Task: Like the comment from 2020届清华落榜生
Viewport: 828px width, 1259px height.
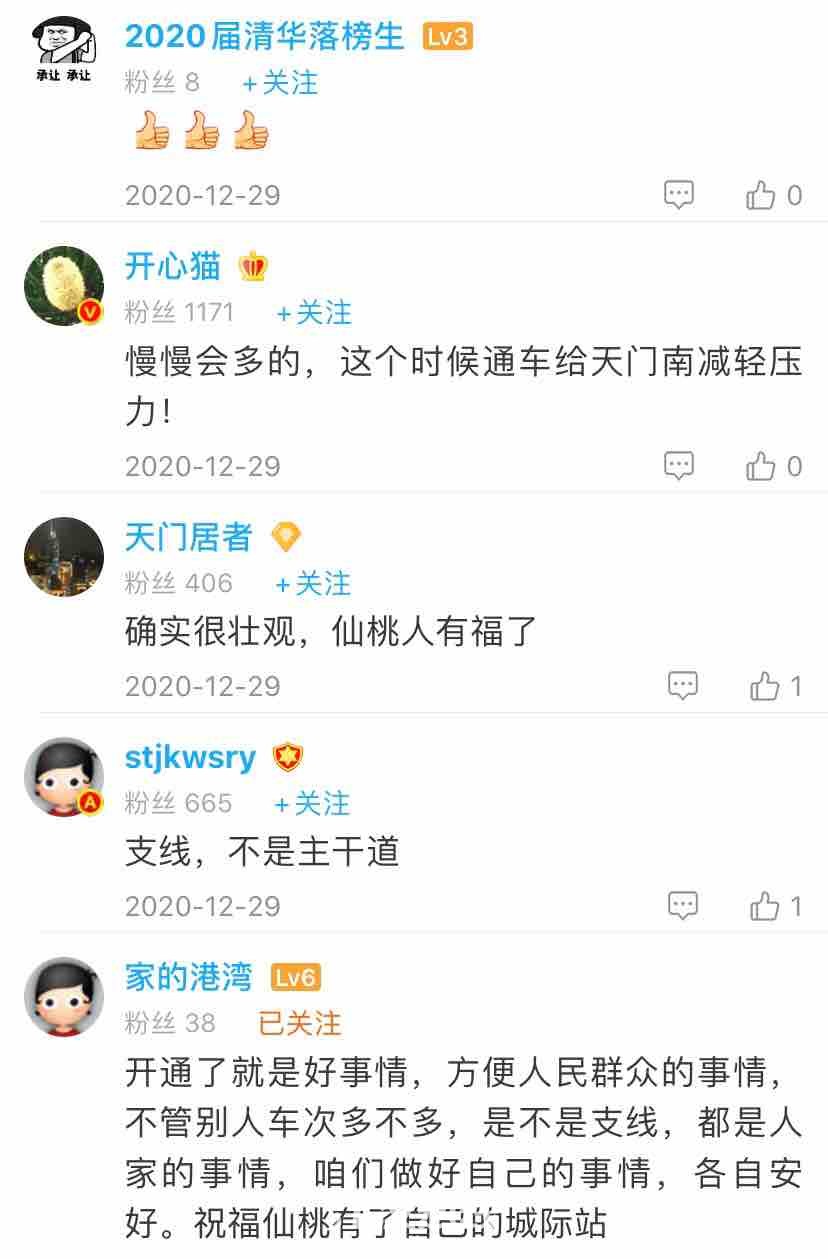Action: pos(762,195)
